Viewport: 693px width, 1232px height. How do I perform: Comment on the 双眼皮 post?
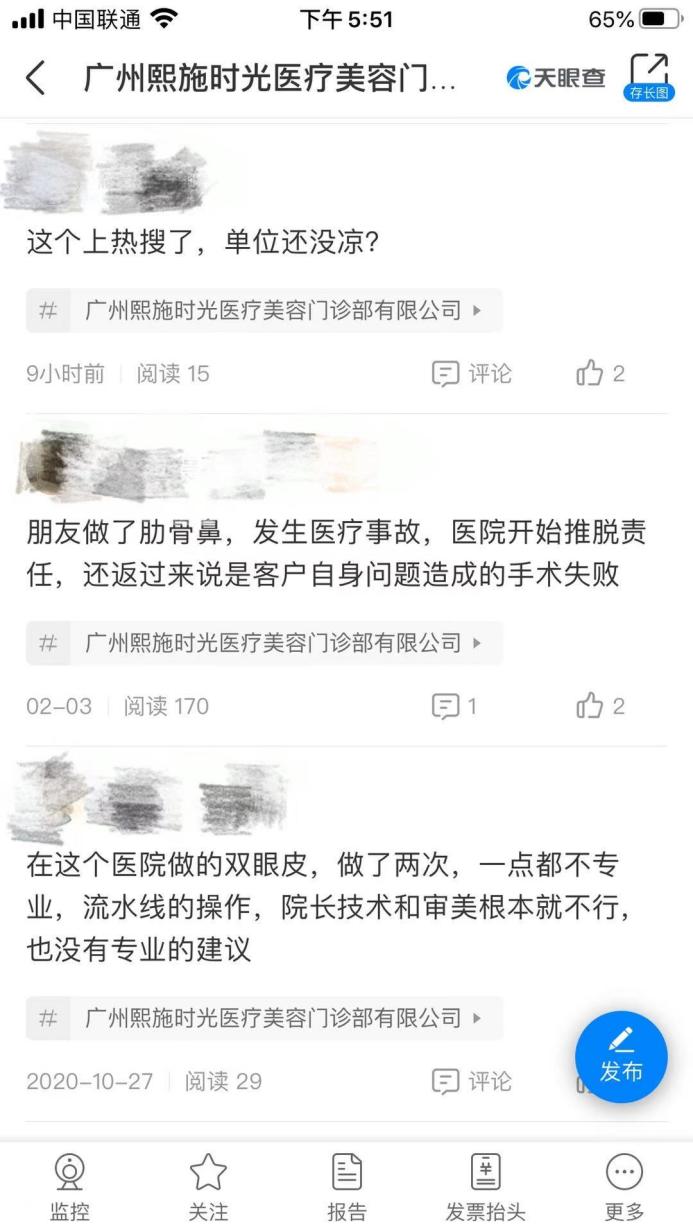pos(472,1081)
